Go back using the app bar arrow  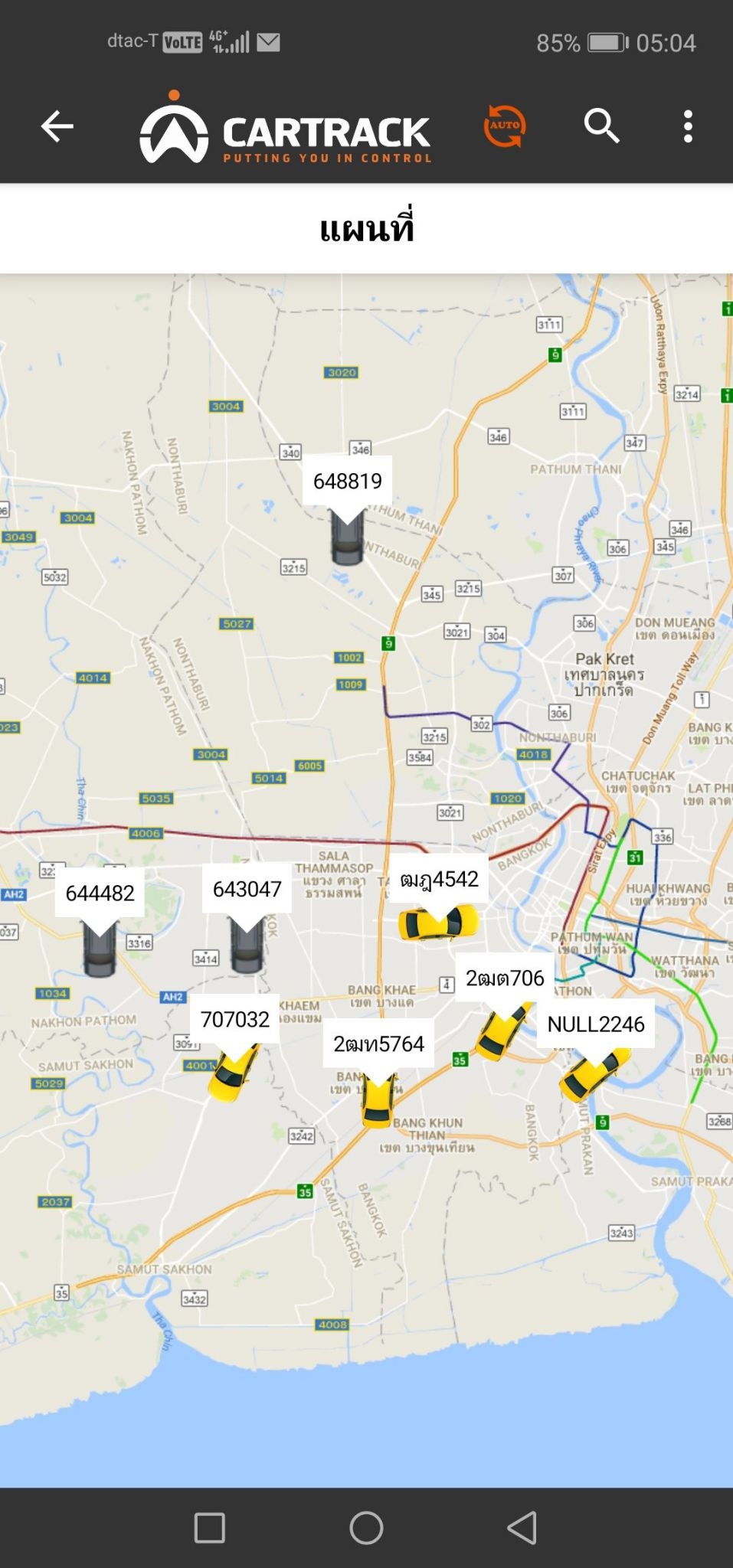coord(57,126)
